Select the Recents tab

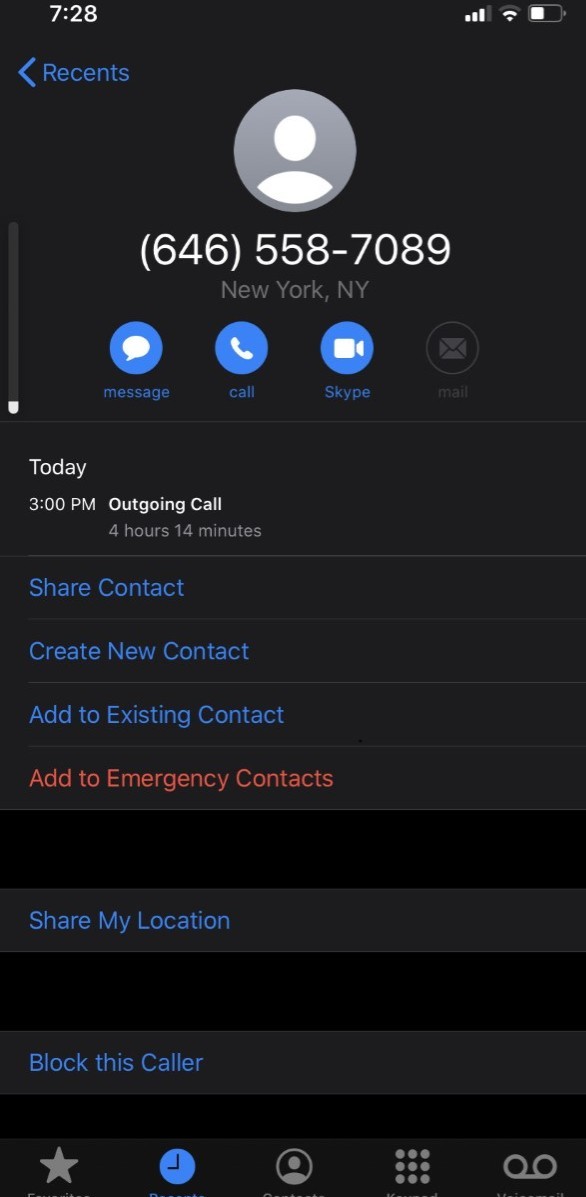coord(177,1171)
